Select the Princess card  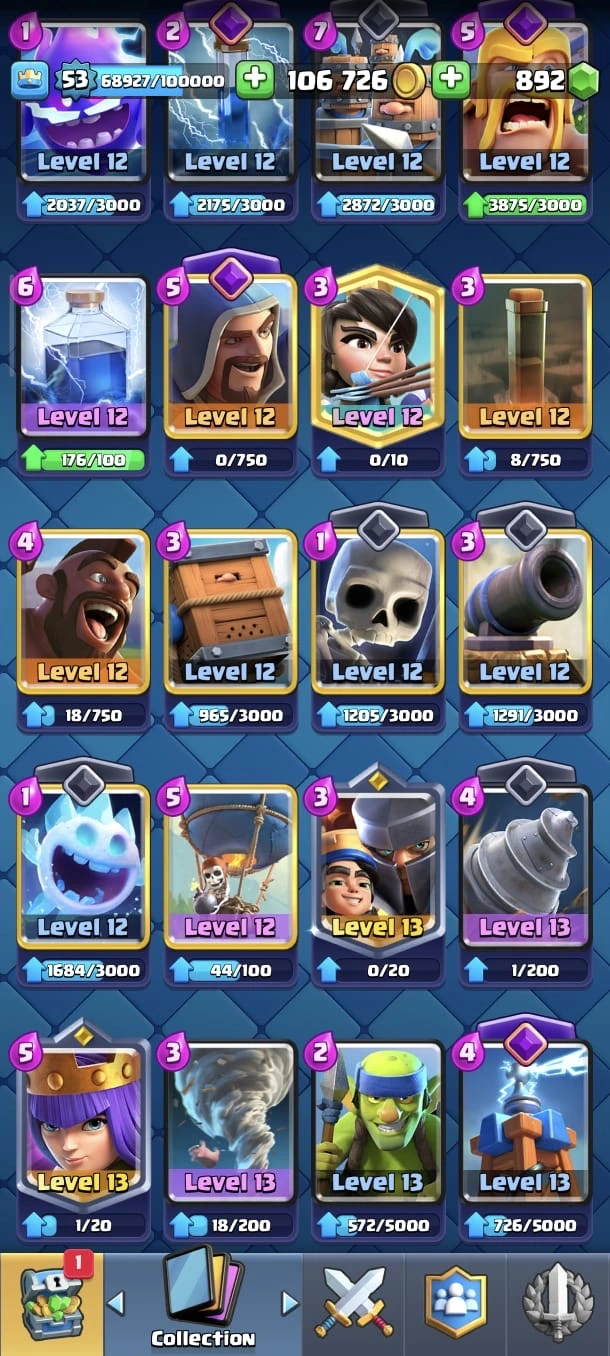pyautogui.click(x=377, y=355)
